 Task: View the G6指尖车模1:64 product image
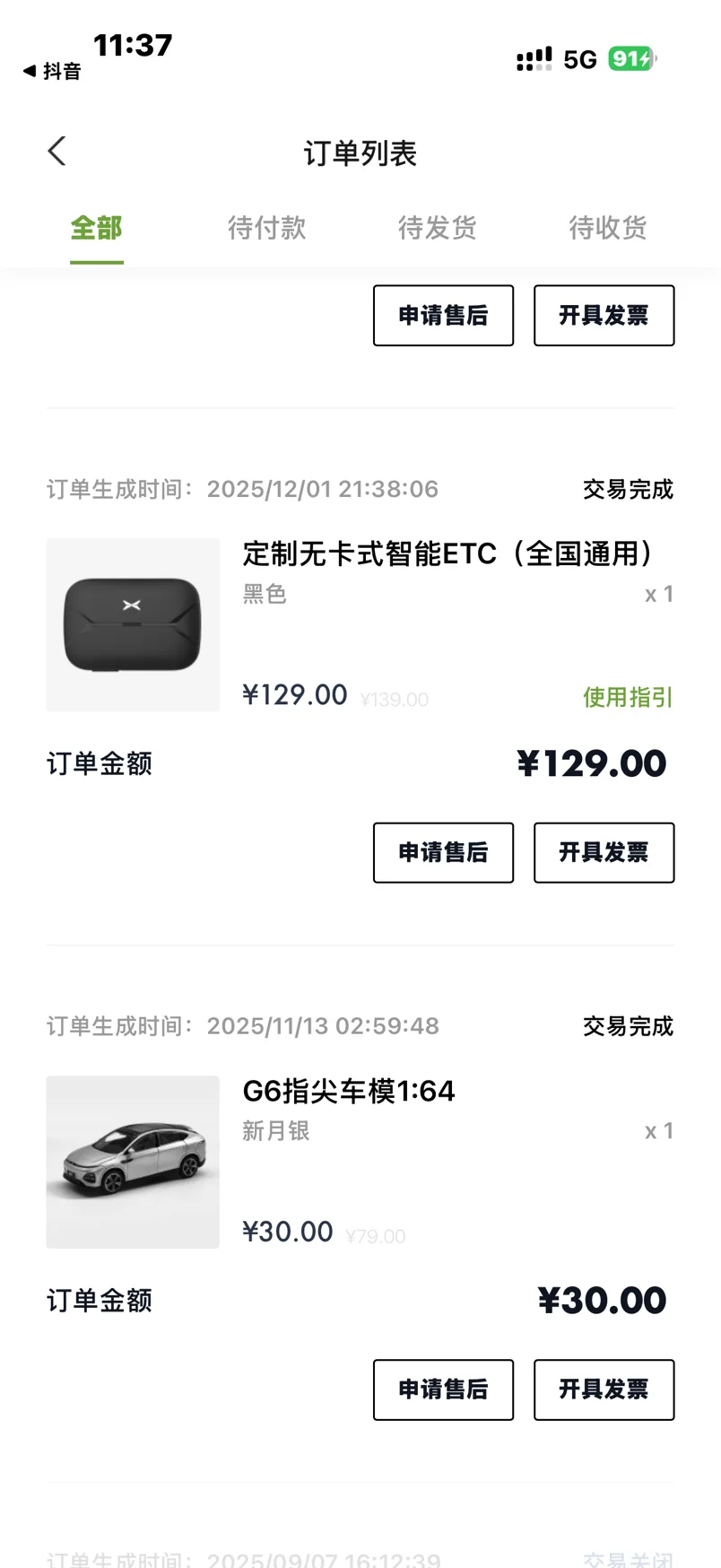click(133, 1162)
